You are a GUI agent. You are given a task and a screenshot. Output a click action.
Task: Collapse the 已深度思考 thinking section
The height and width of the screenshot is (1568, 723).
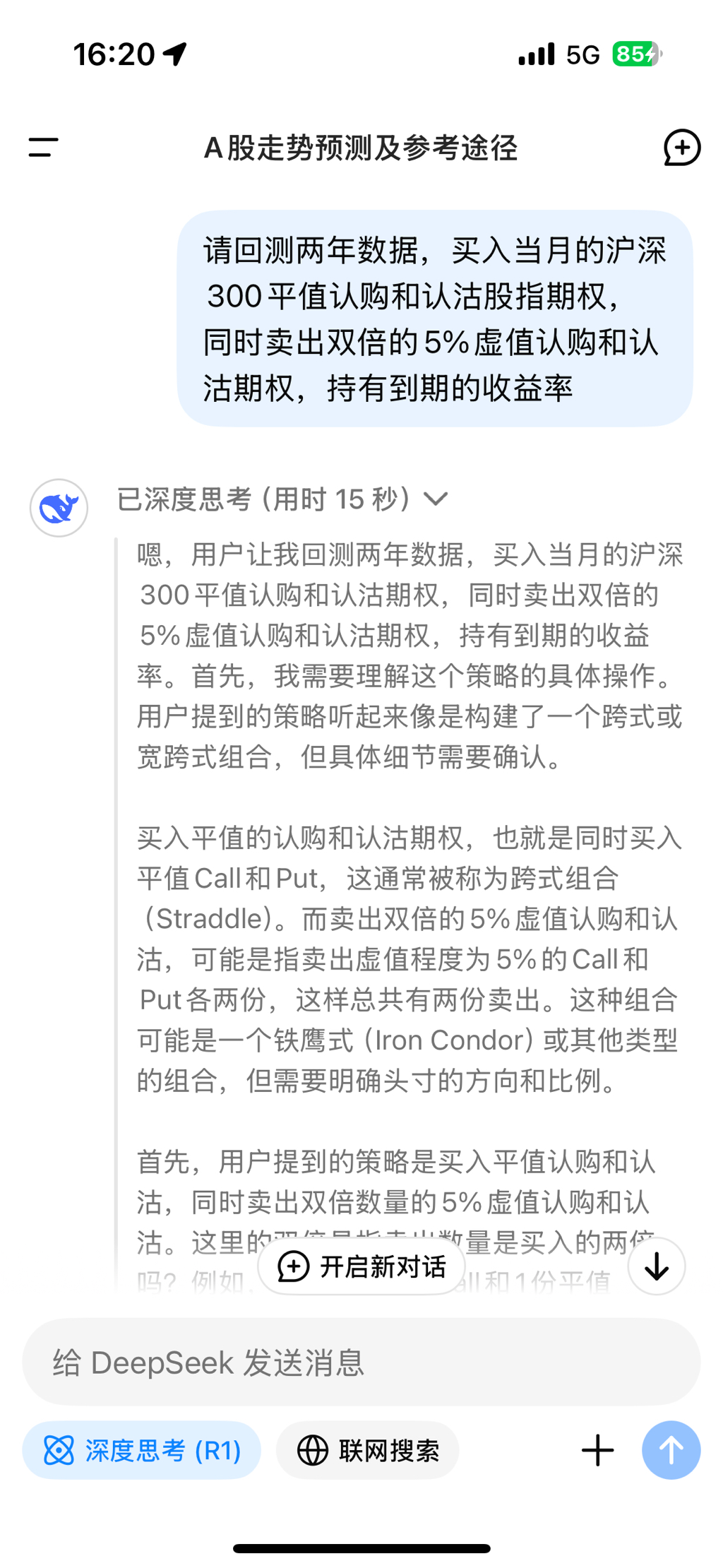coord(282,499)
